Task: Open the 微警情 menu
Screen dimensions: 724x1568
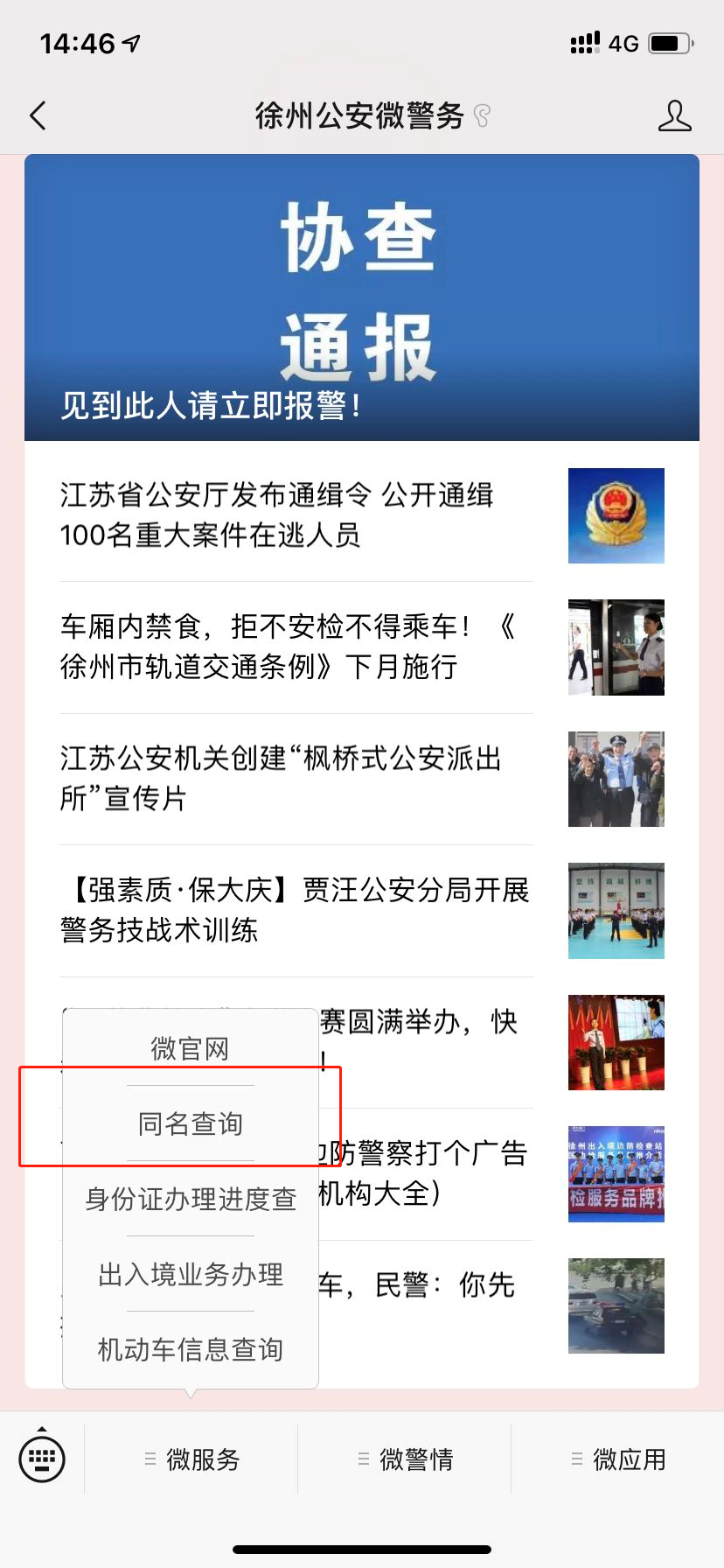Action: pyautogui.click(x=405, y=1459)
